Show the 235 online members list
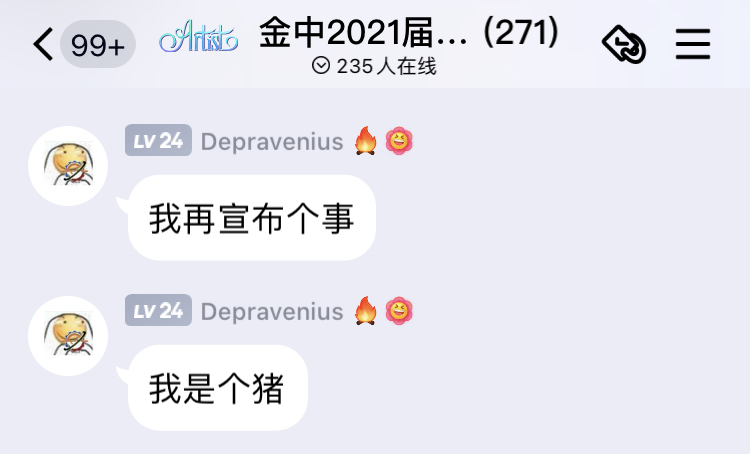750x454 pixels. point(374,67)
